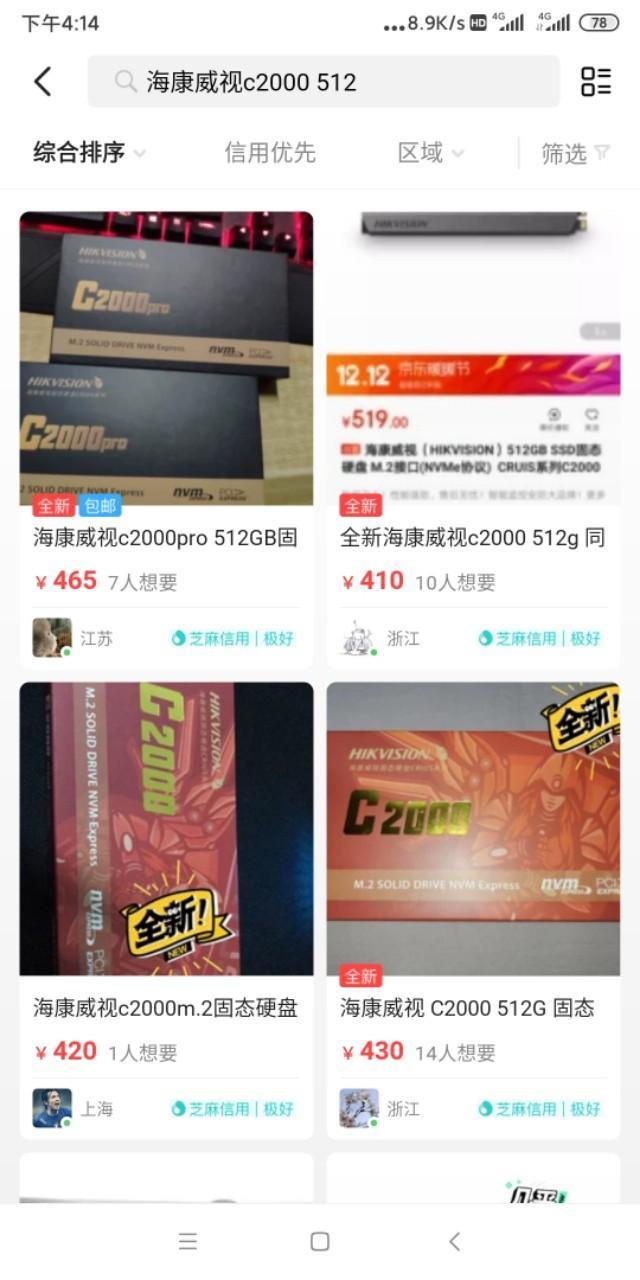
Task: Tap the search field with 海康威视c2000 512
Action: 323,82
